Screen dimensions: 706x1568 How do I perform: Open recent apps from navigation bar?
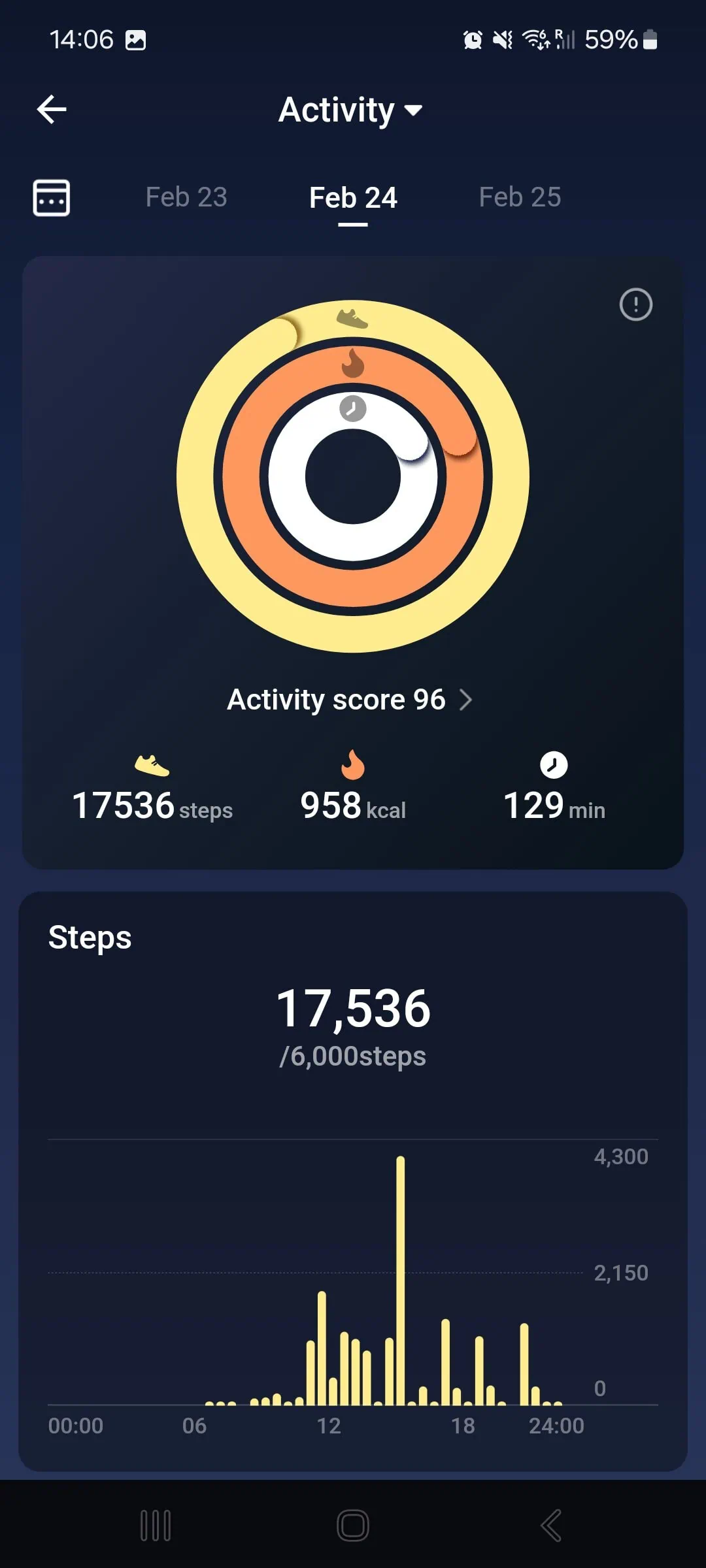[156, 1526]
